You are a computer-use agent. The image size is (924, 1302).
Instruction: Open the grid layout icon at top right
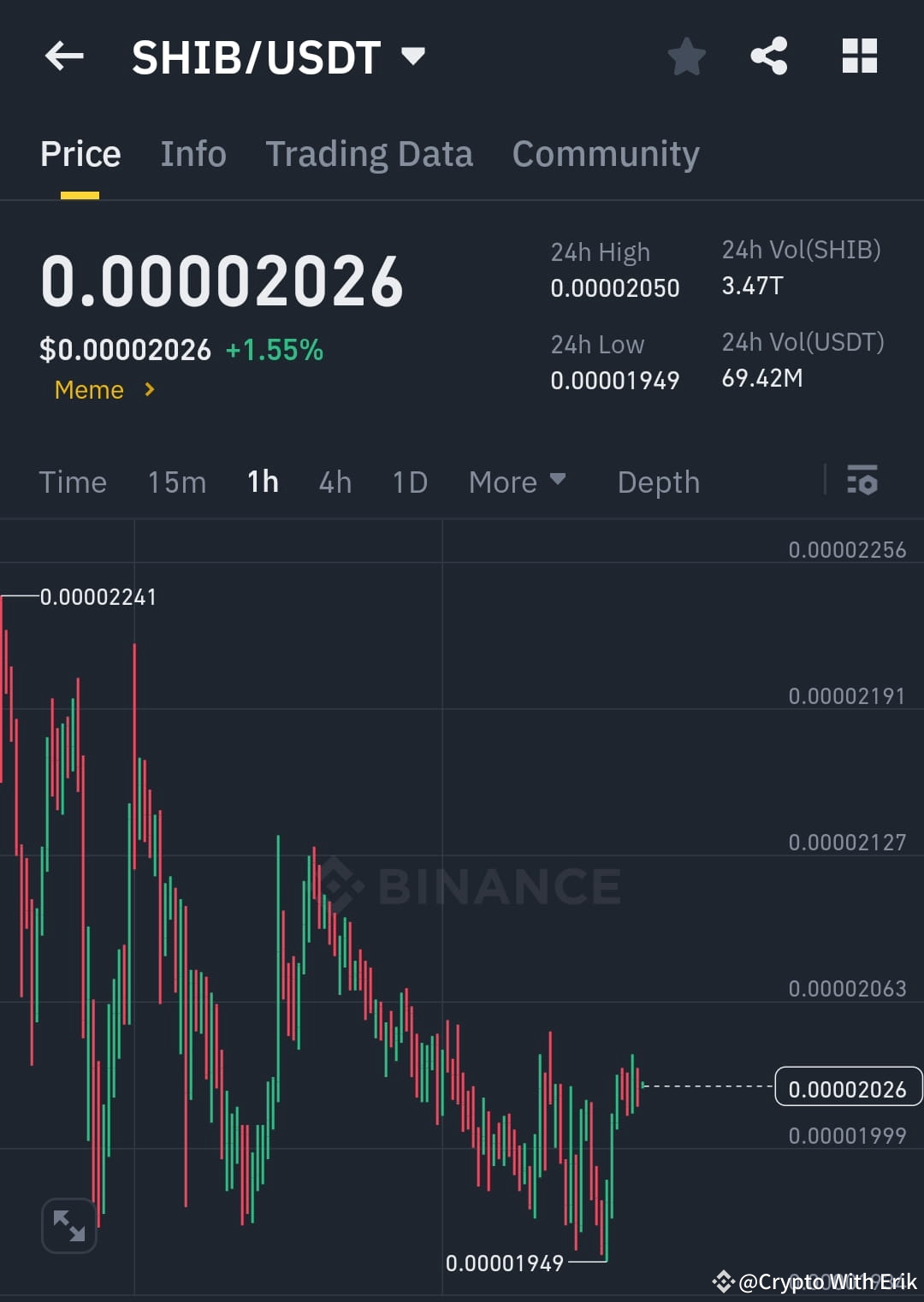click(859, 56)
